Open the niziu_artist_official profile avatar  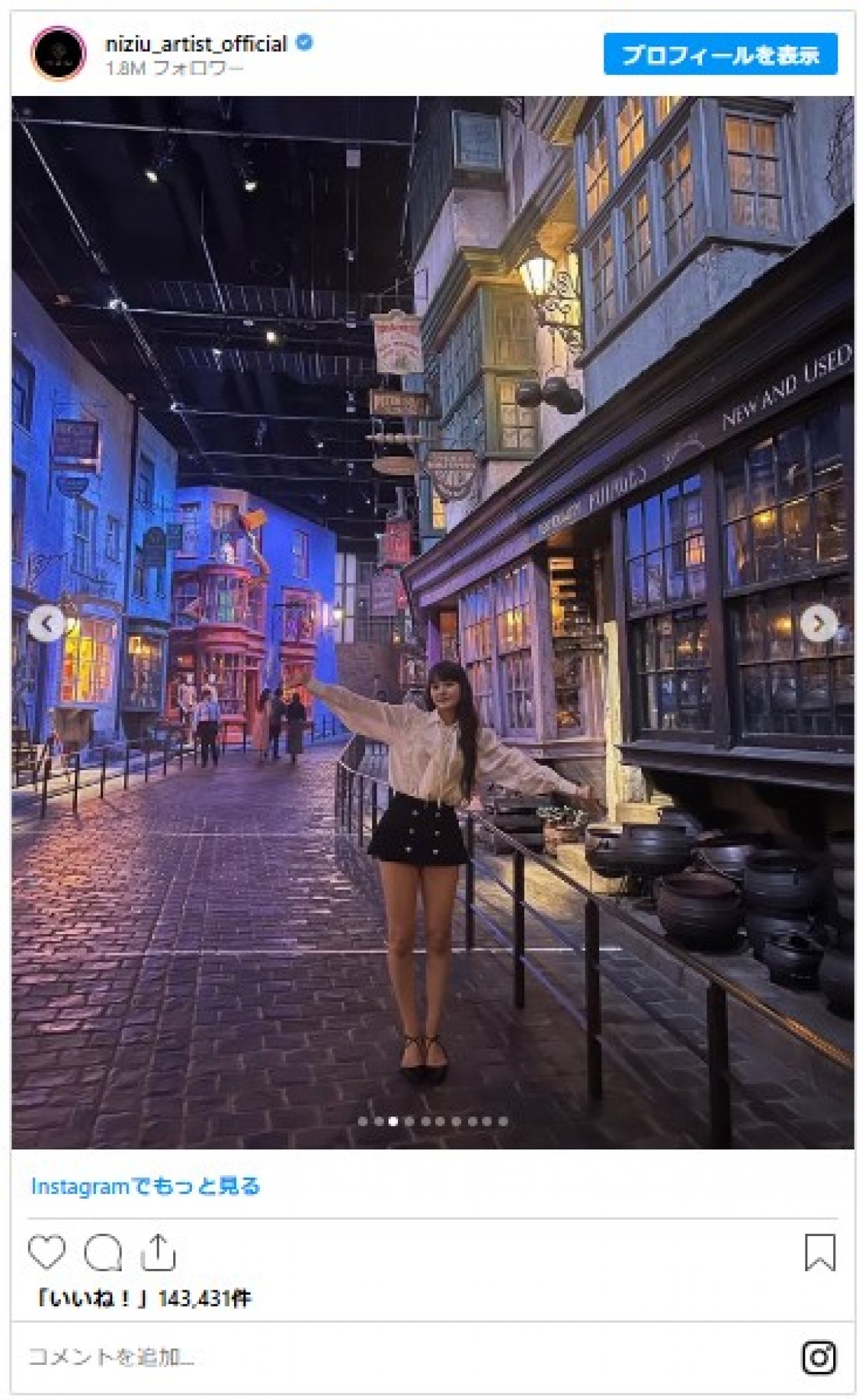pyautogui.click(x=58, y=54)
